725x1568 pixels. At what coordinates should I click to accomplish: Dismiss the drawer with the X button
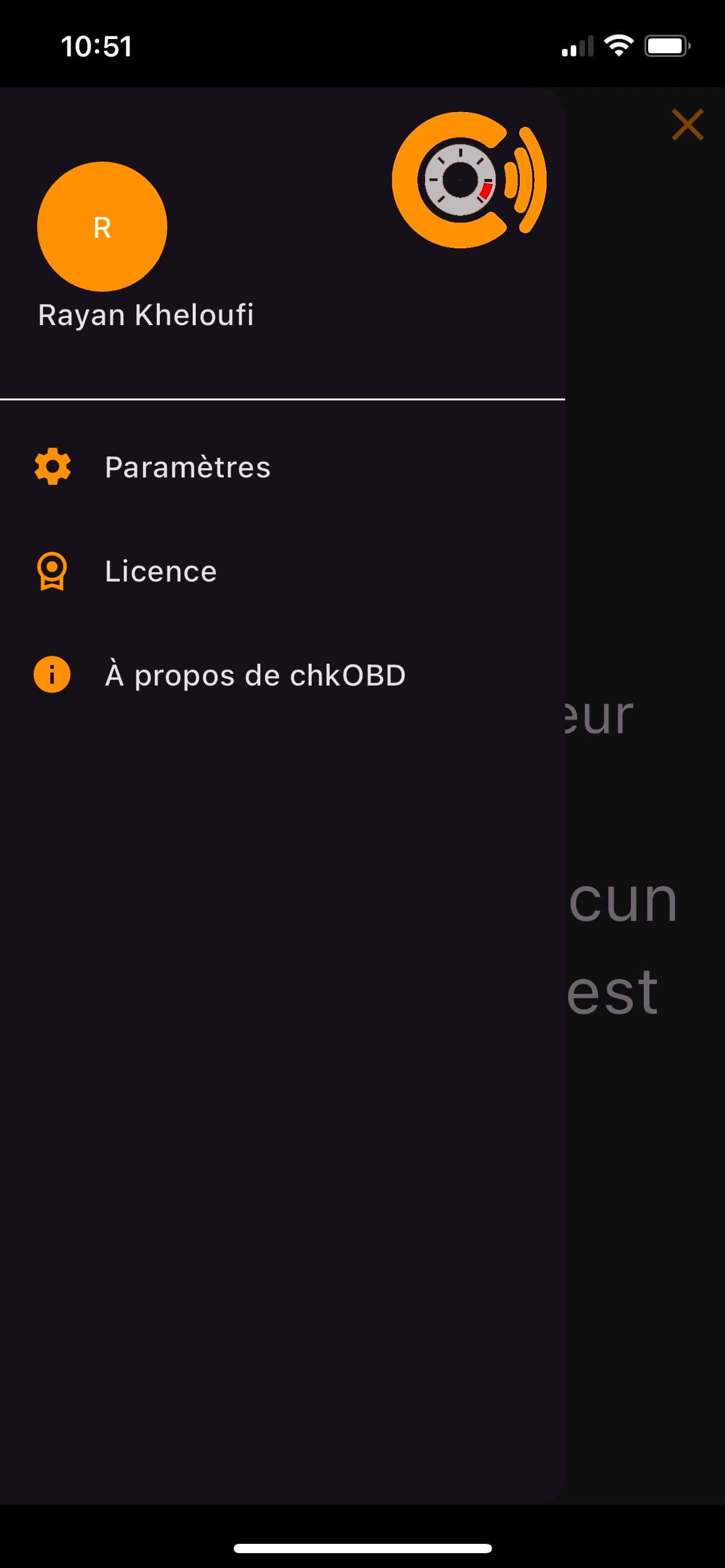pyautogui.click(x=687, y=124)
